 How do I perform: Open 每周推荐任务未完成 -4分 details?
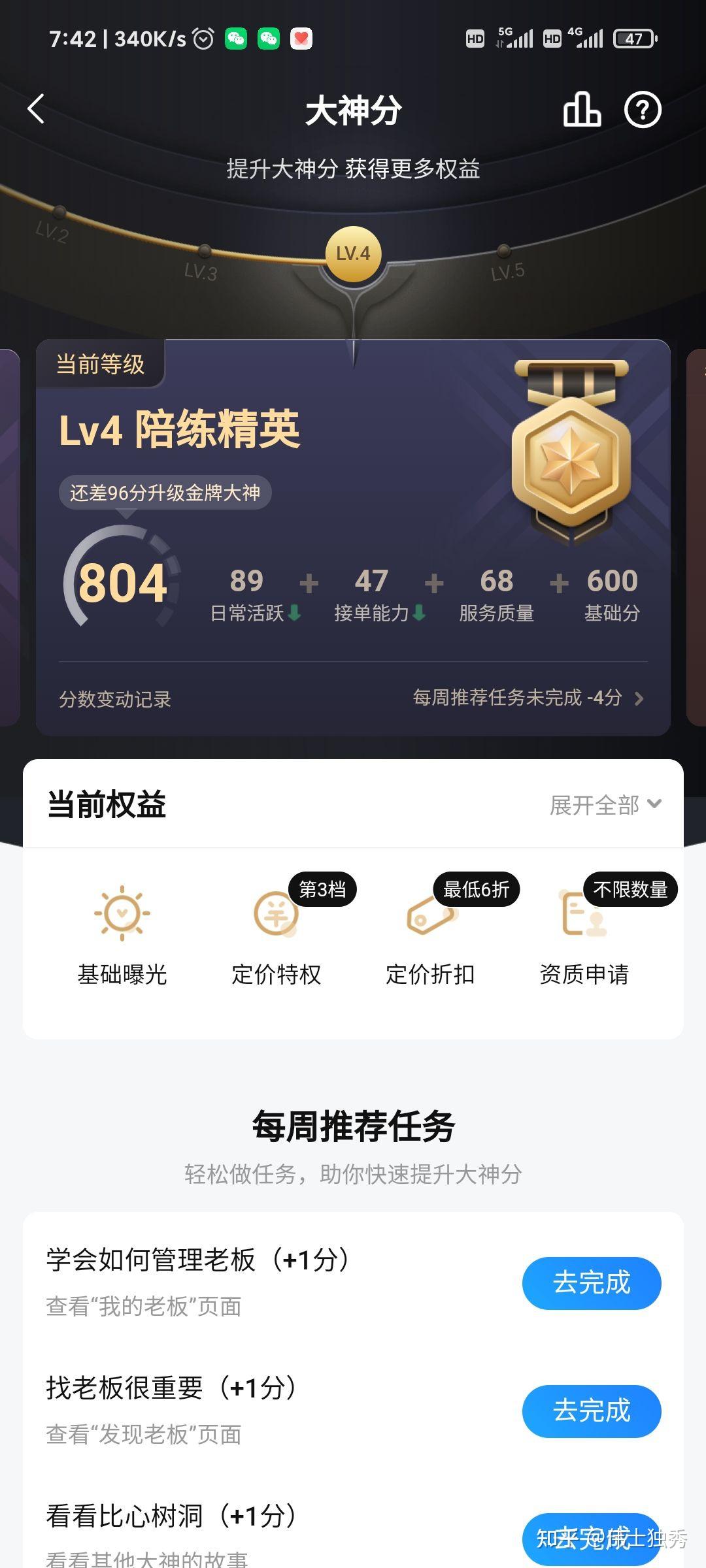coord(528,698)
